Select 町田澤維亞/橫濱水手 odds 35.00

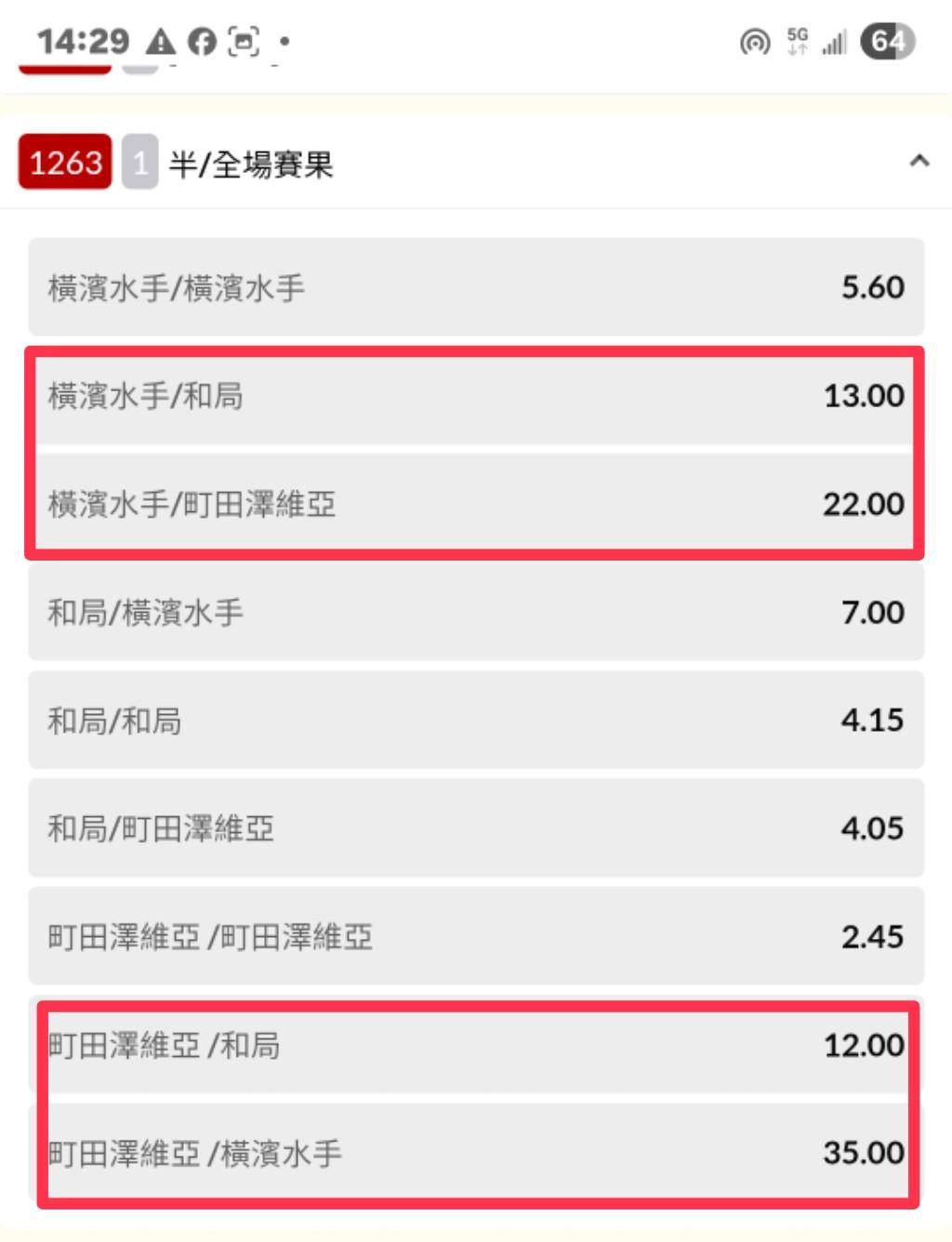(x=476, y=1153)
